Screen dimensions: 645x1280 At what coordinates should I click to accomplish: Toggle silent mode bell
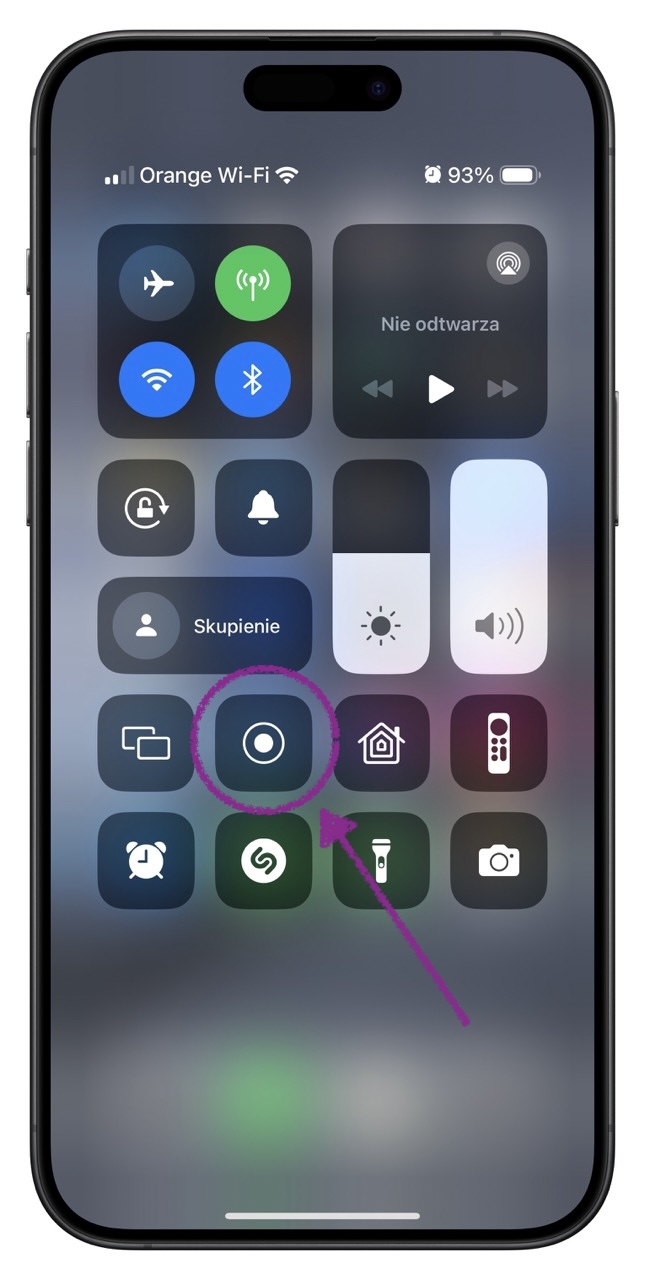point(263,508)
